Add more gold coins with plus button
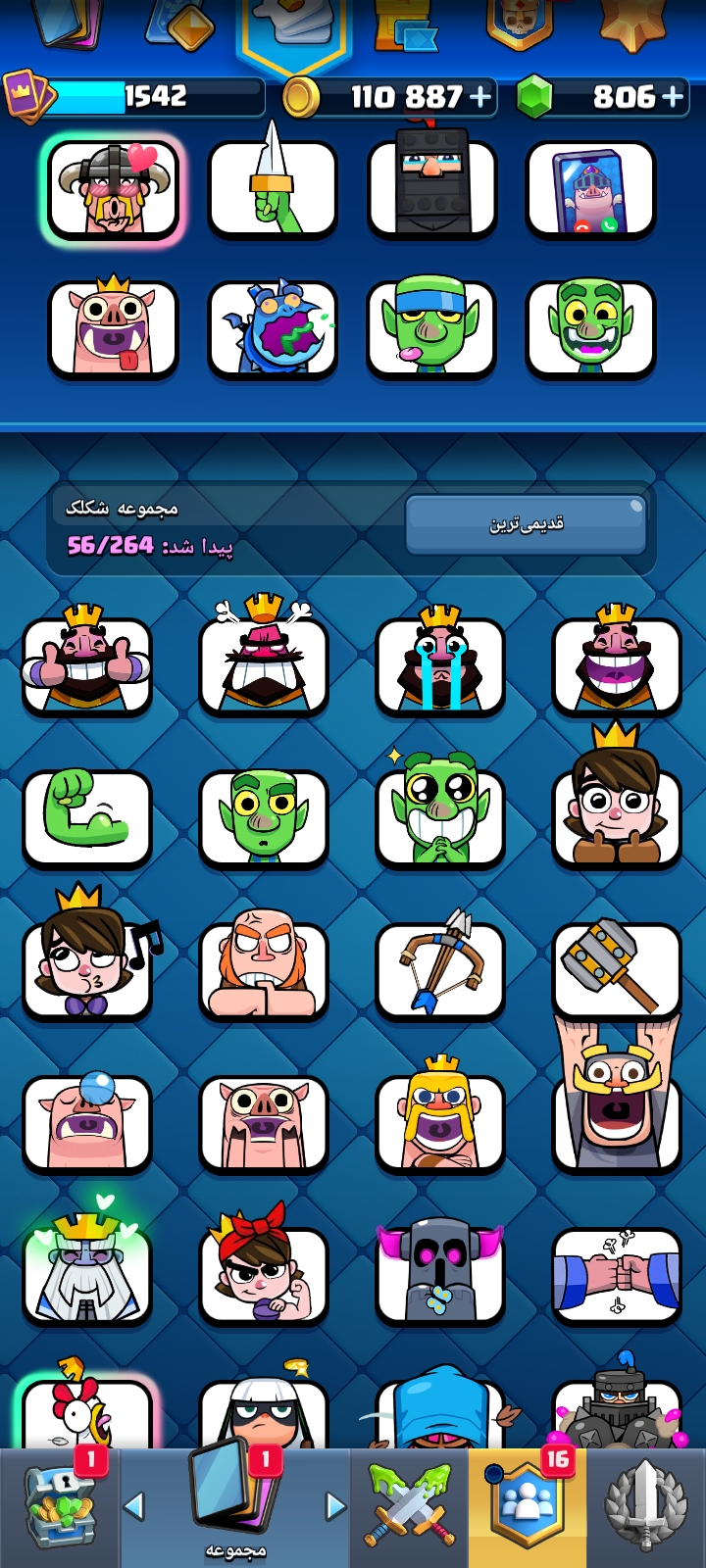 coord(479,97)
